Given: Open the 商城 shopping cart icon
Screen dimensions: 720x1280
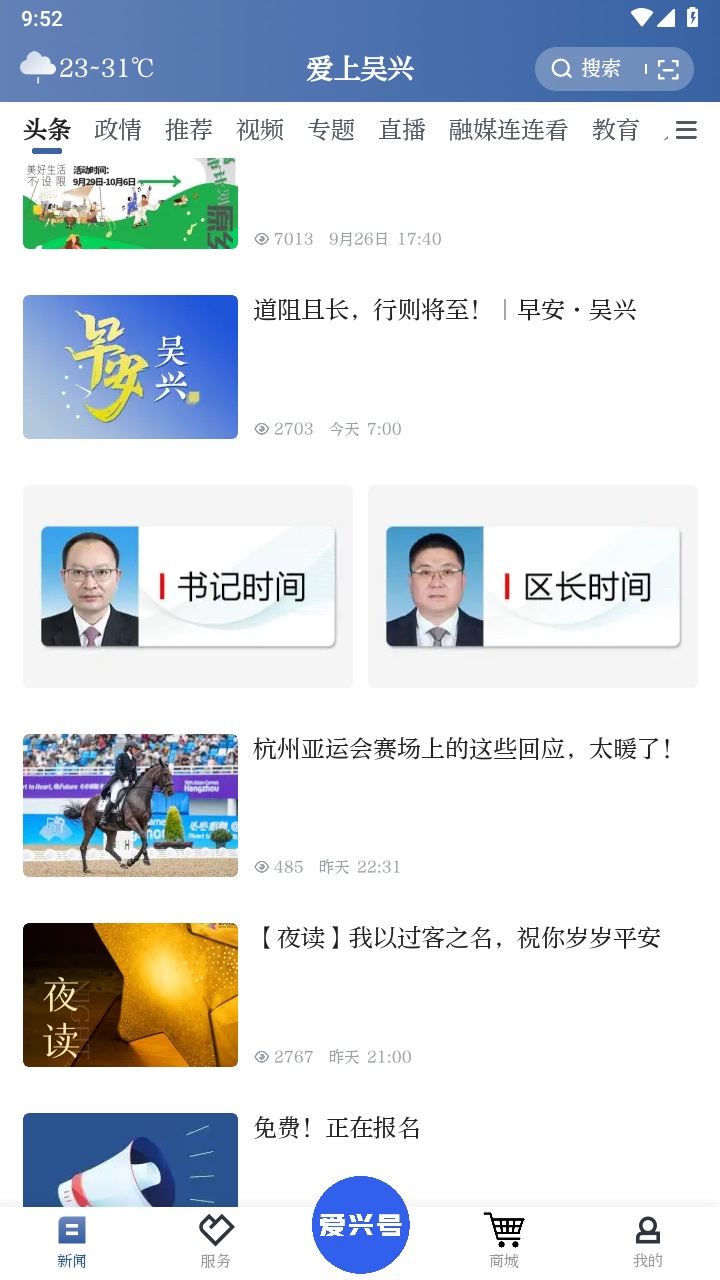Looking at the screenshot, I should point(504,1229).
